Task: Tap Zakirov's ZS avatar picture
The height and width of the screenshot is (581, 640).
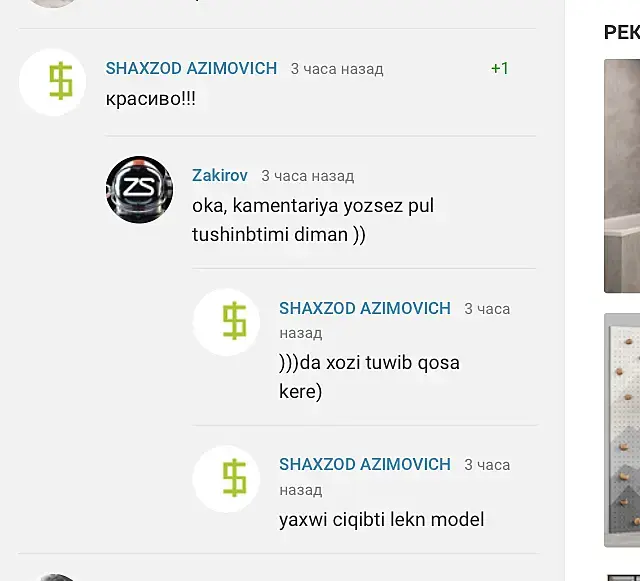Action: point(140,189)
